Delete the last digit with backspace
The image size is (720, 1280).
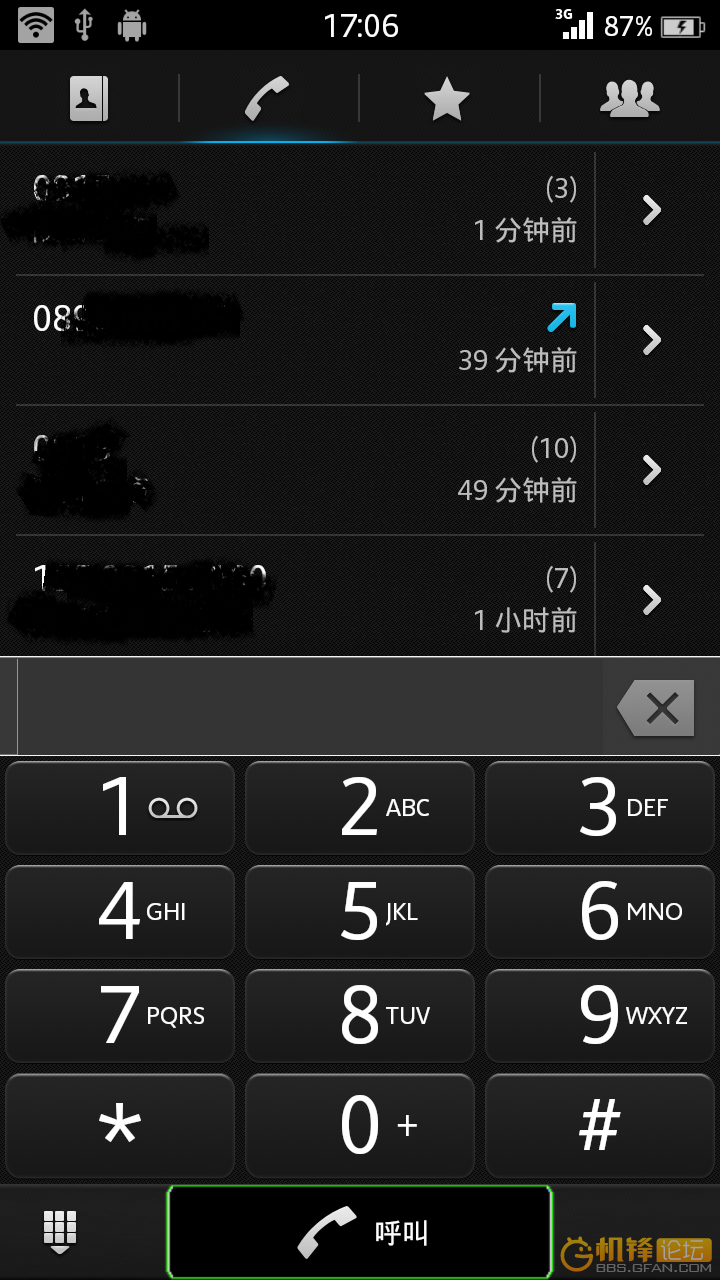tap(658, 708)
